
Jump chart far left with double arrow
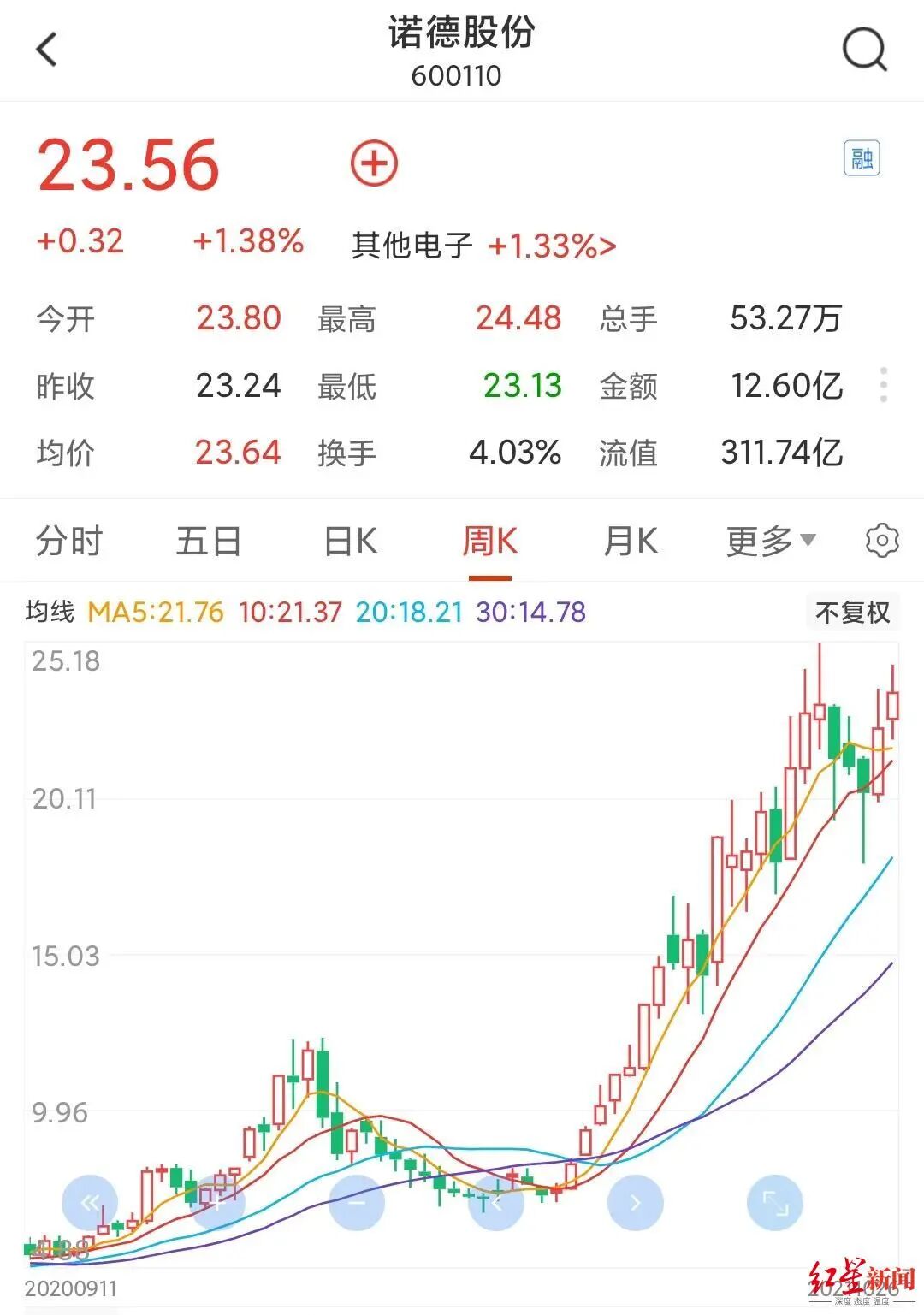pyautogui.click(x=90, y=1203)
